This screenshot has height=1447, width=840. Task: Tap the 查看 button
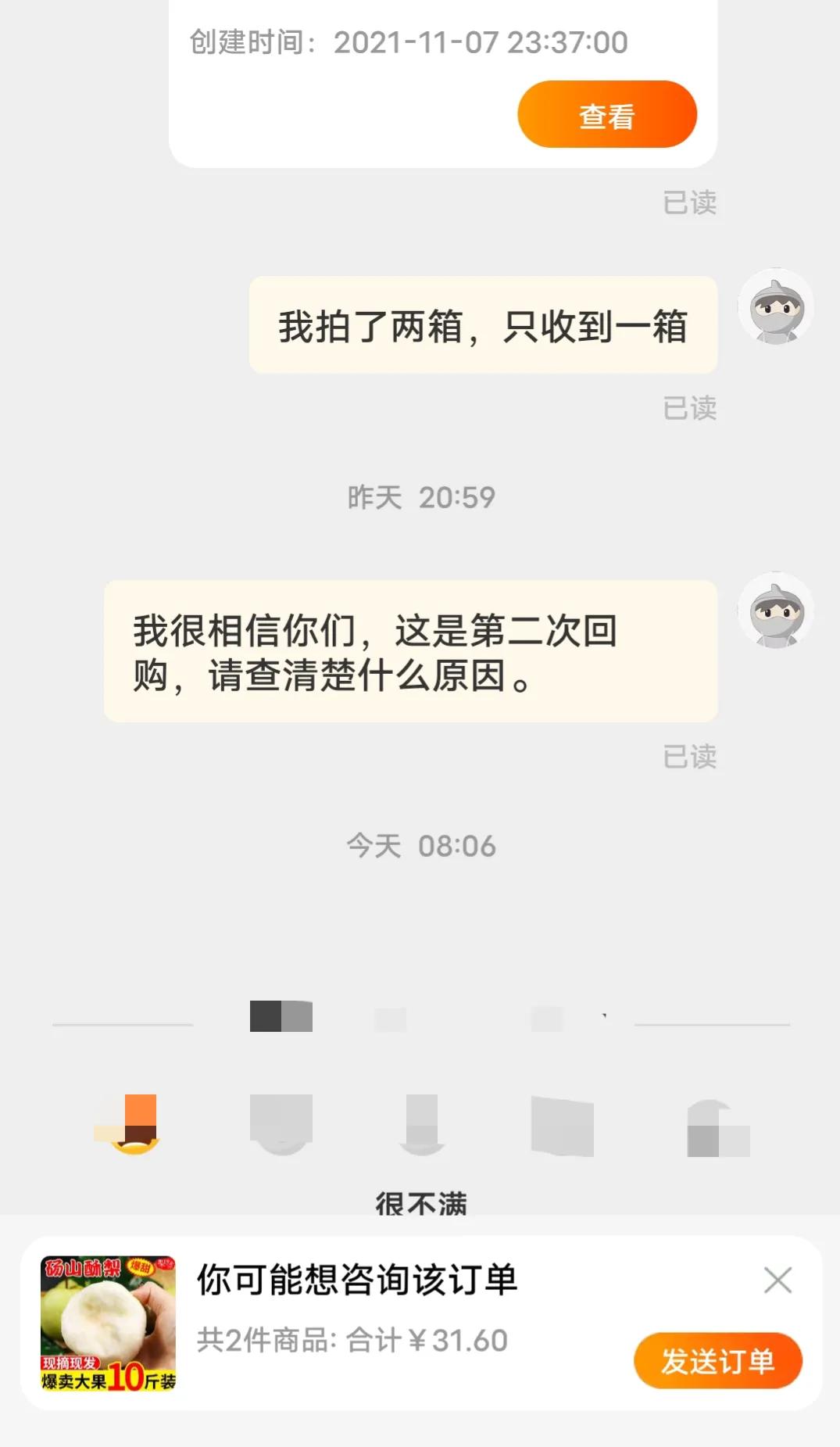click(606, 114)
